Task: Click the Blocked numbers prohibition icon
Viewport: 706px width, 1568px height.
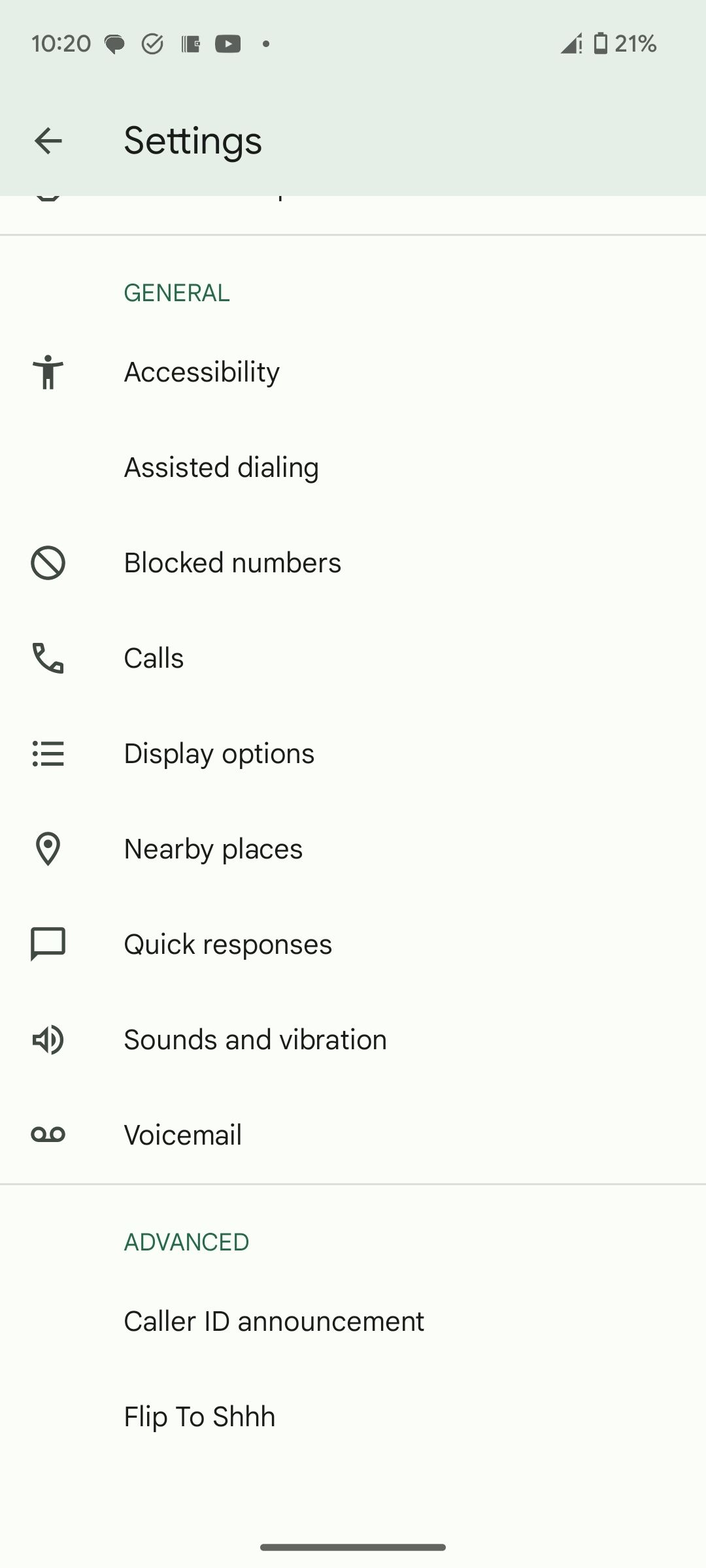Action: coord(48,562)
